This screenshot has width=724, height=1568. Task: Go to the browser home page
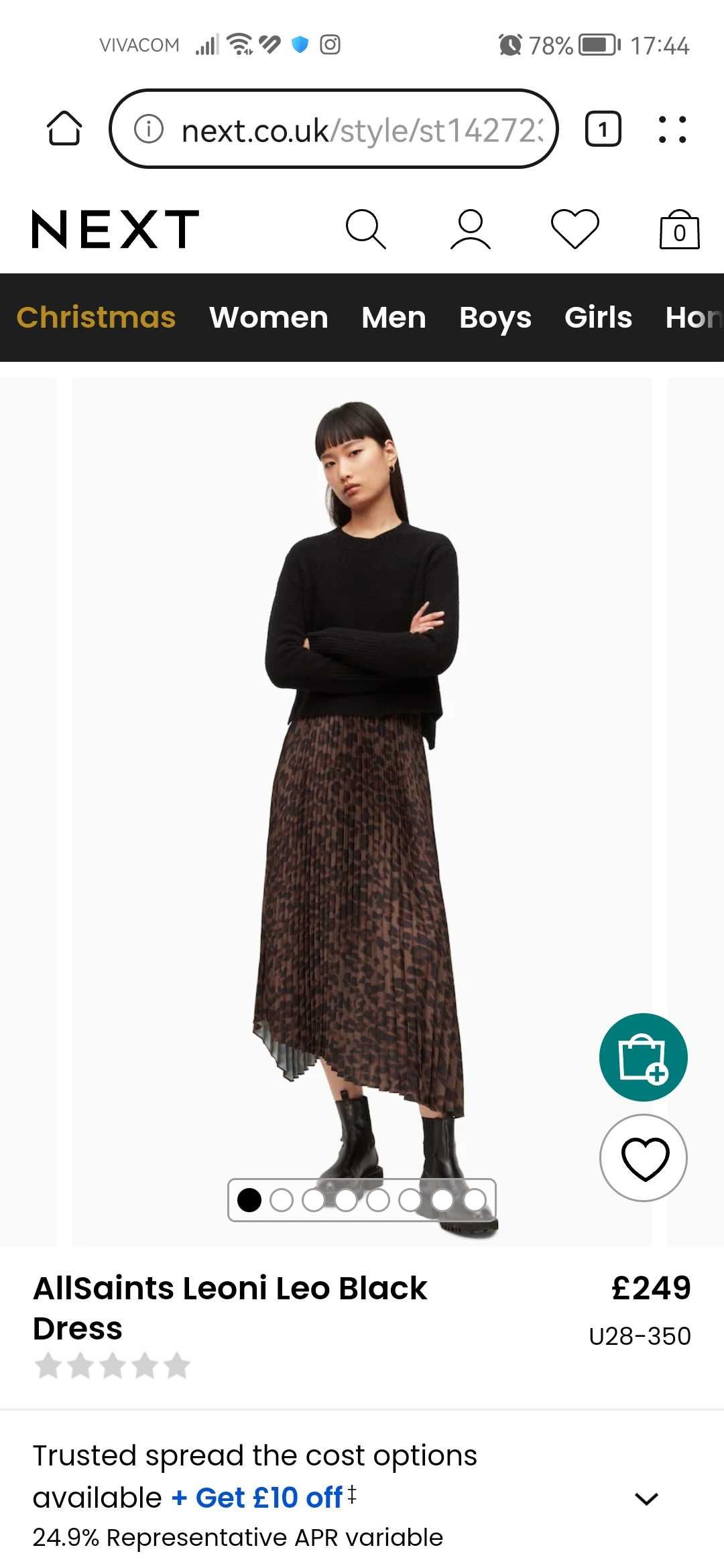tap(64, 129)
